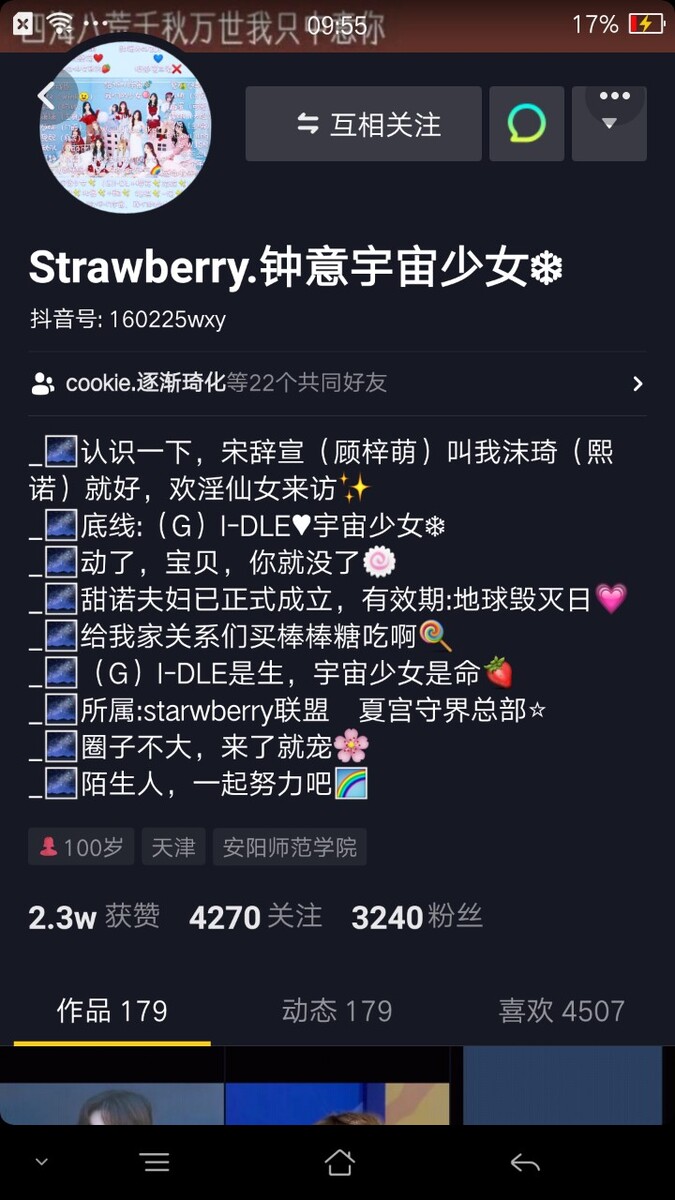The image size is (675, 1200).
Task: Switch to the 喜欢 4507 tab
Action: [562, 1010]
